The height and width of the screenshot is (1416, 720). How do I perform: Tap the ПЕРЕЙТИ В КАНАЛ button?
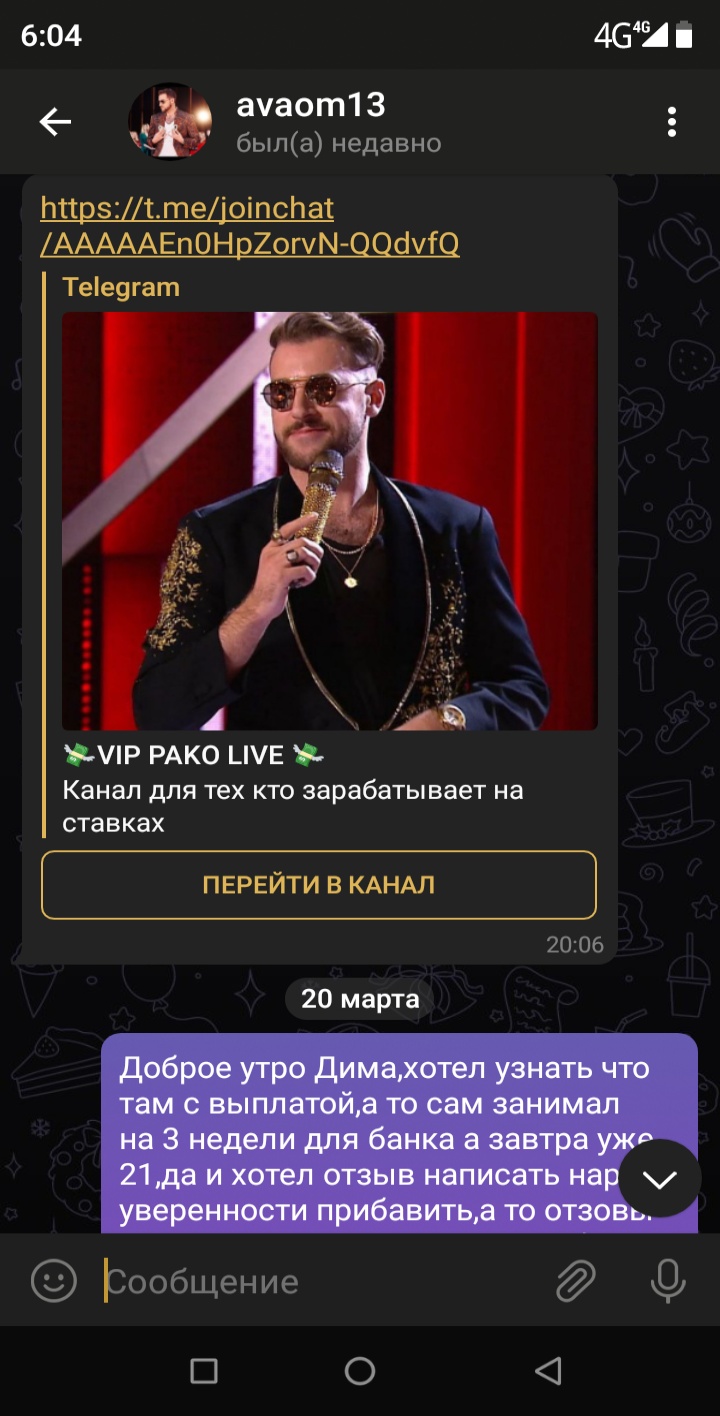point(319,885)
